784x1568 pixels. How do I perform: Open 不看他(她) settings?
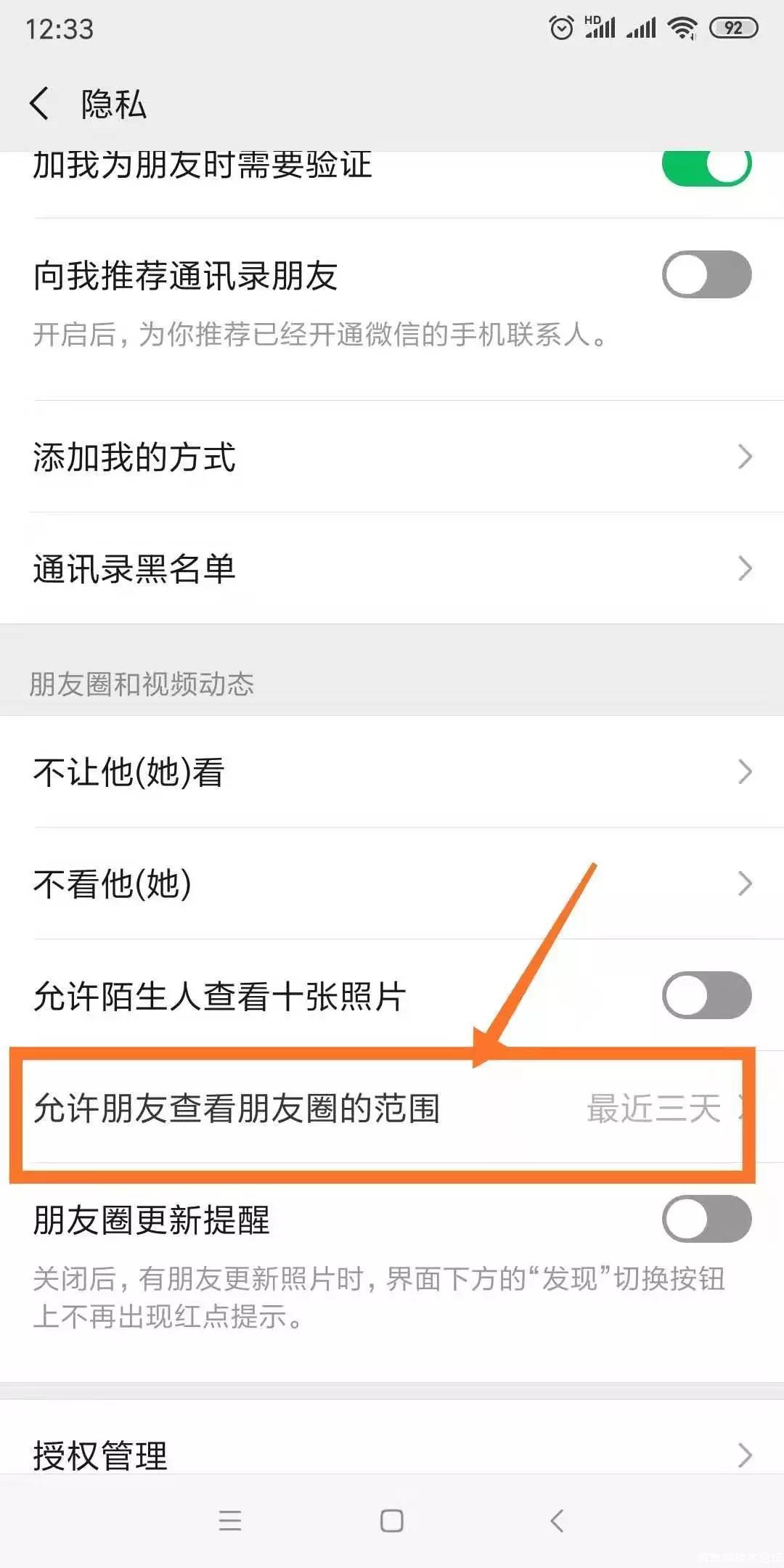pos(392,883)
